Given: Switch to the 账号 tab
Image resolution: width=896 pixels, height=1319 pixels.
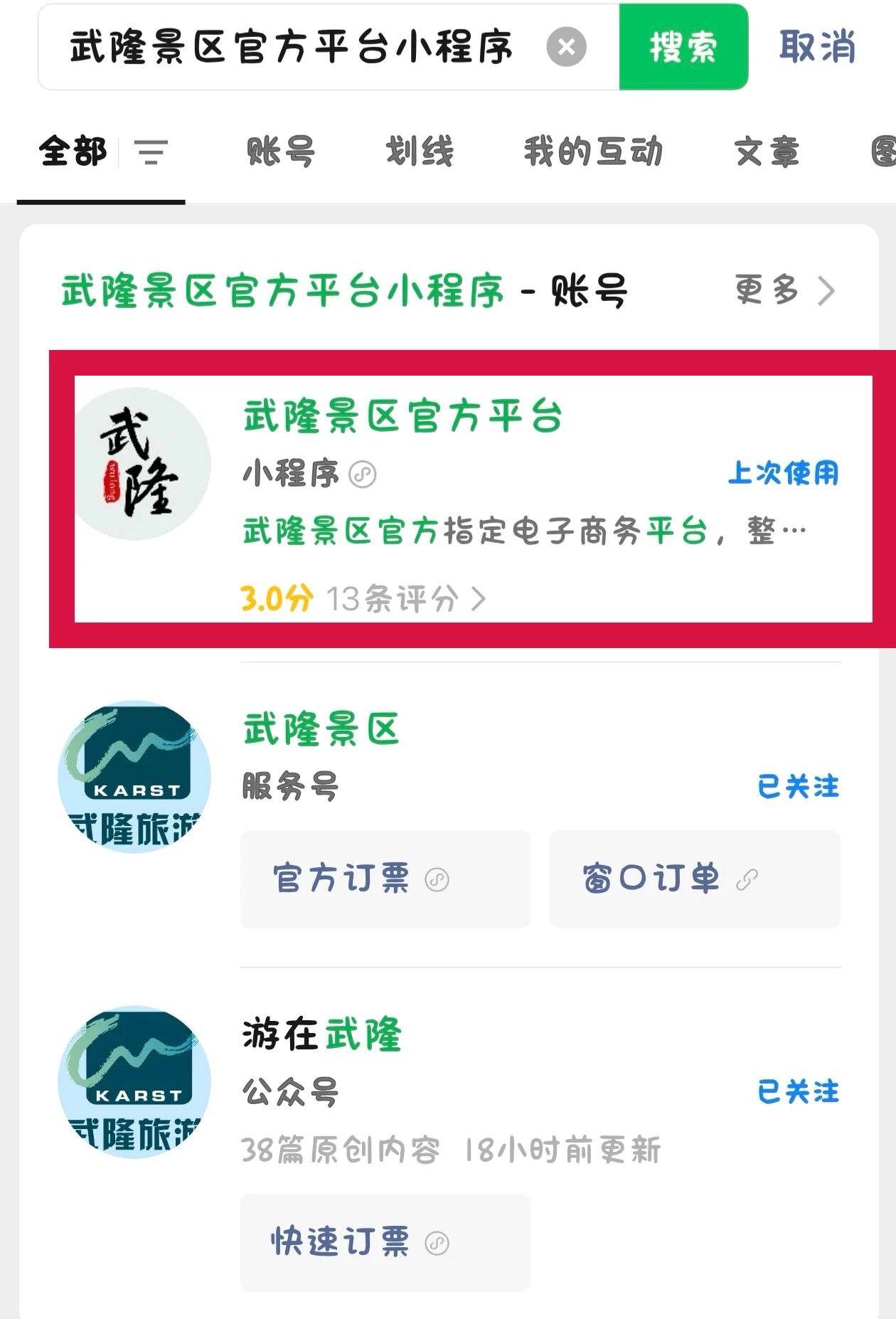Looking at the screenshot, I should click(281, 152).
